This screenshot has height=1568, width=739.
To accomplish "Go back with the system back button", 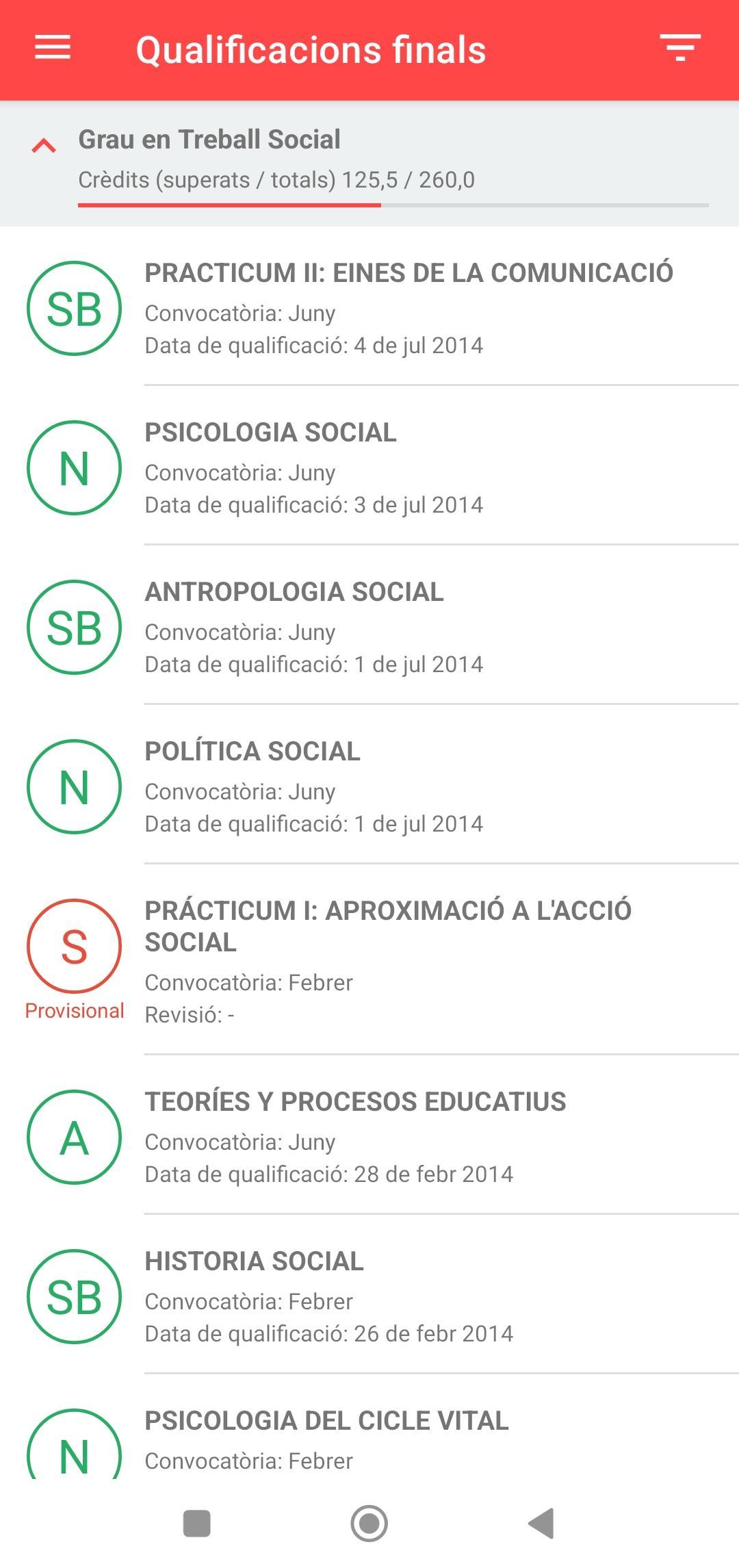I will pyautogui.click(x=542, y=1524).
